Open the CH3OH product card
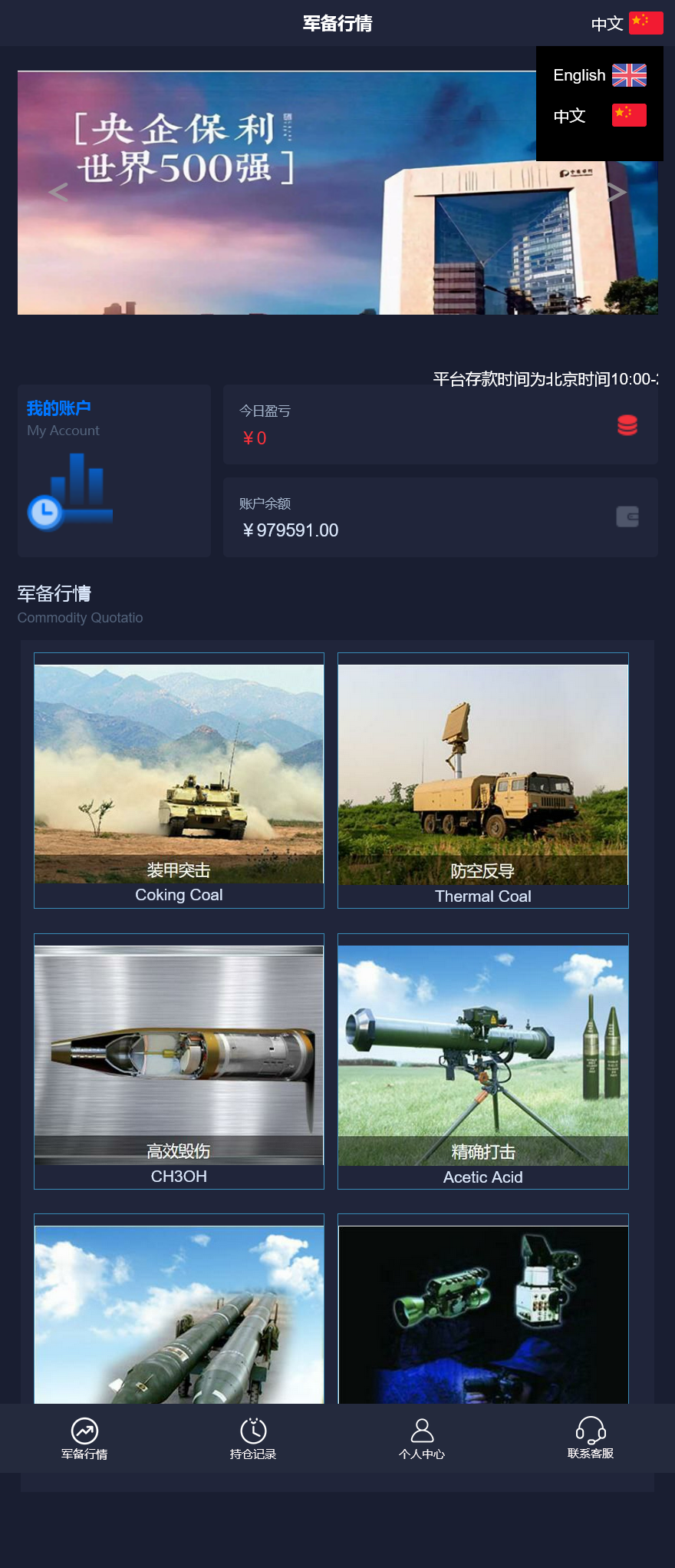The image size is (675, 1568). click(179, 1062)
